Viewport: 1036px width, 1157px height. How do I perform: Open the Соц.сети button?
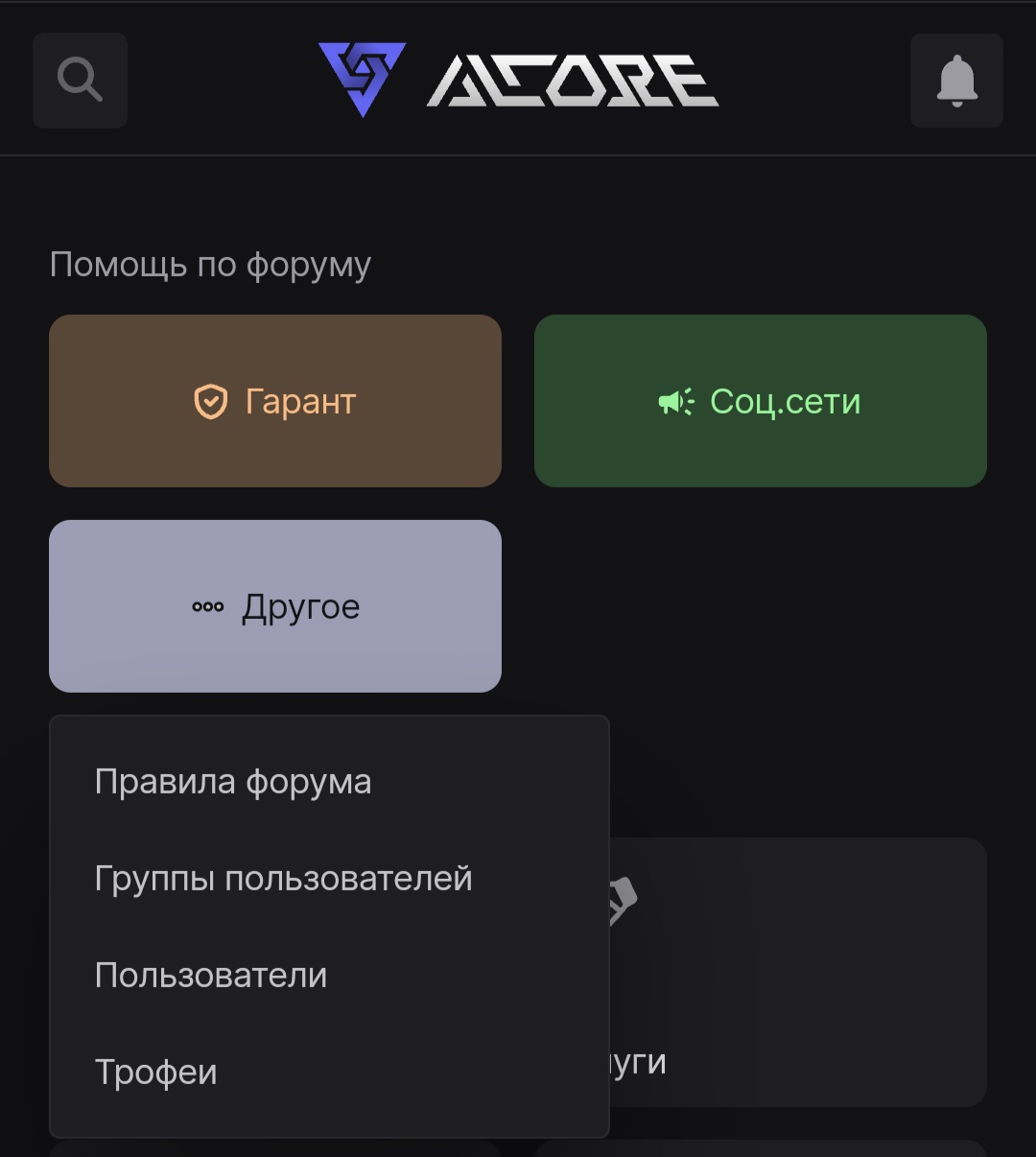[x=760, y=401]
